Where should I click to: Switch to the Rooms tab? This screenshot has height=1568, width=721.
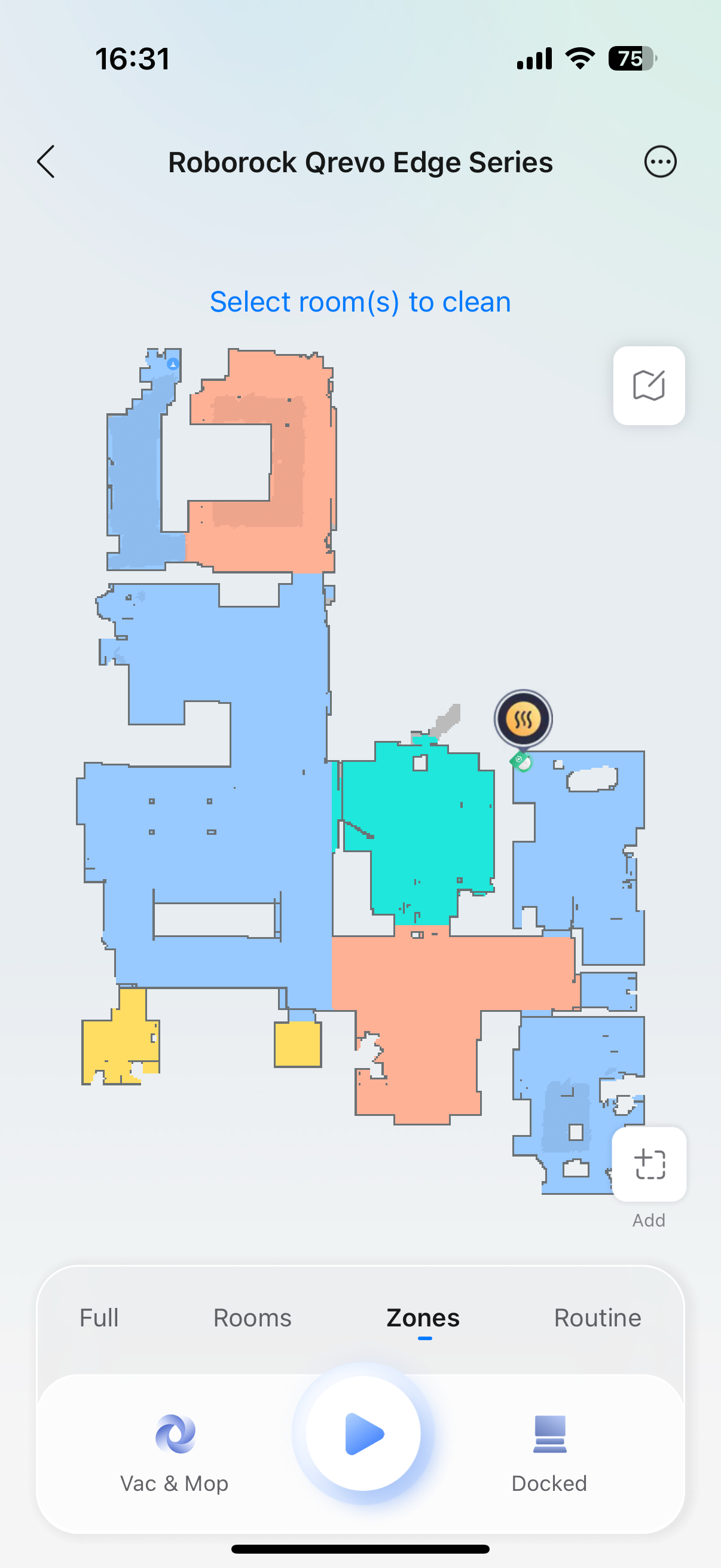tap(252, 1318)
